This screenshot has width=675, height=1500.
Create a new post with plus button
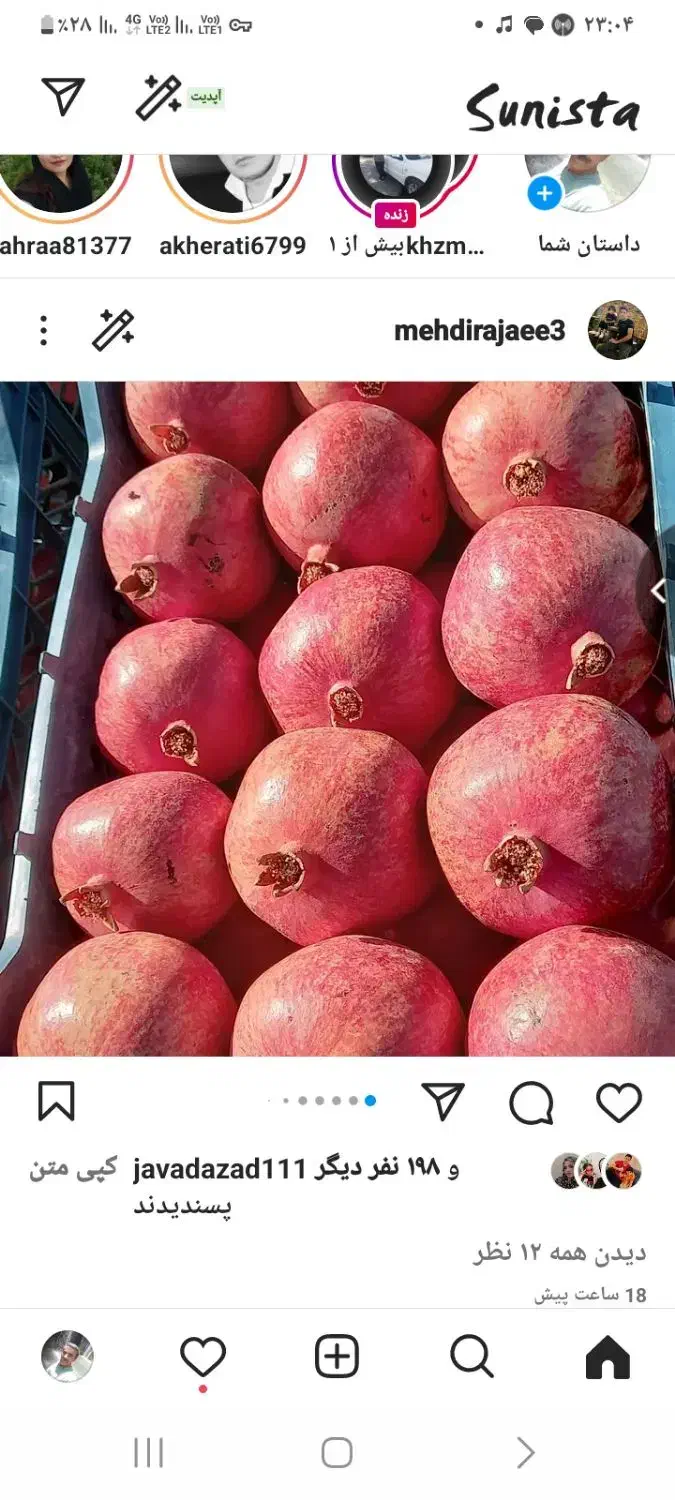click(x=337, y=1357)
